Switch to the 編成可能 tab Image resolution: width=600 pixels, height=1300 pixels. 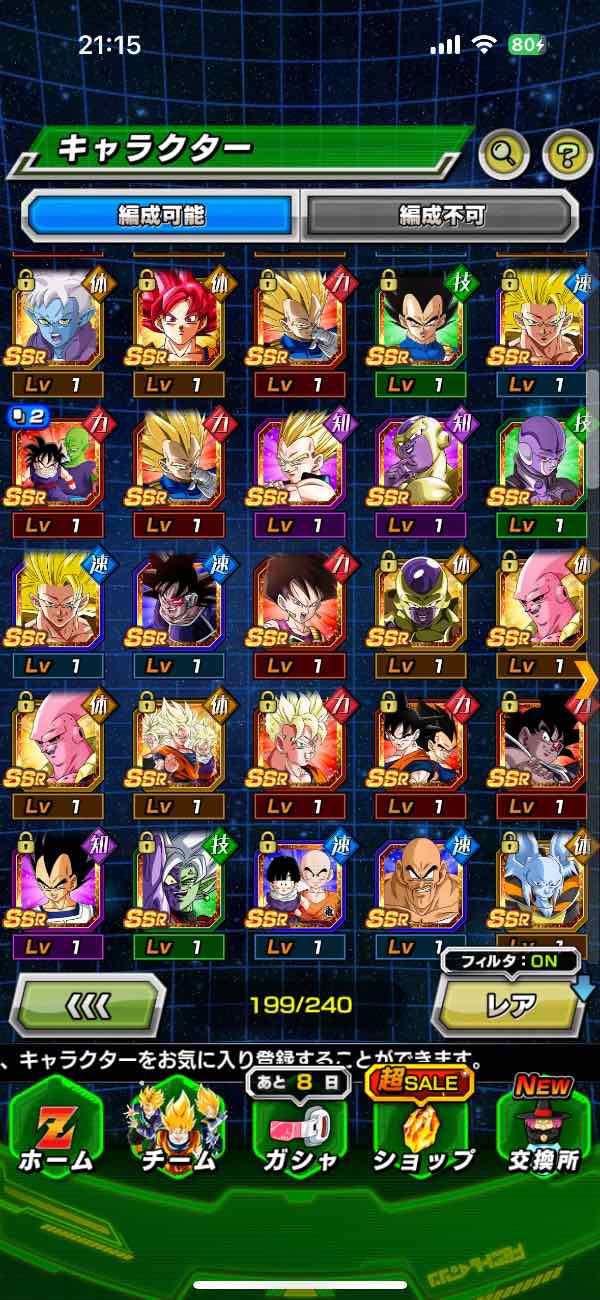click(x=160, y=215)
